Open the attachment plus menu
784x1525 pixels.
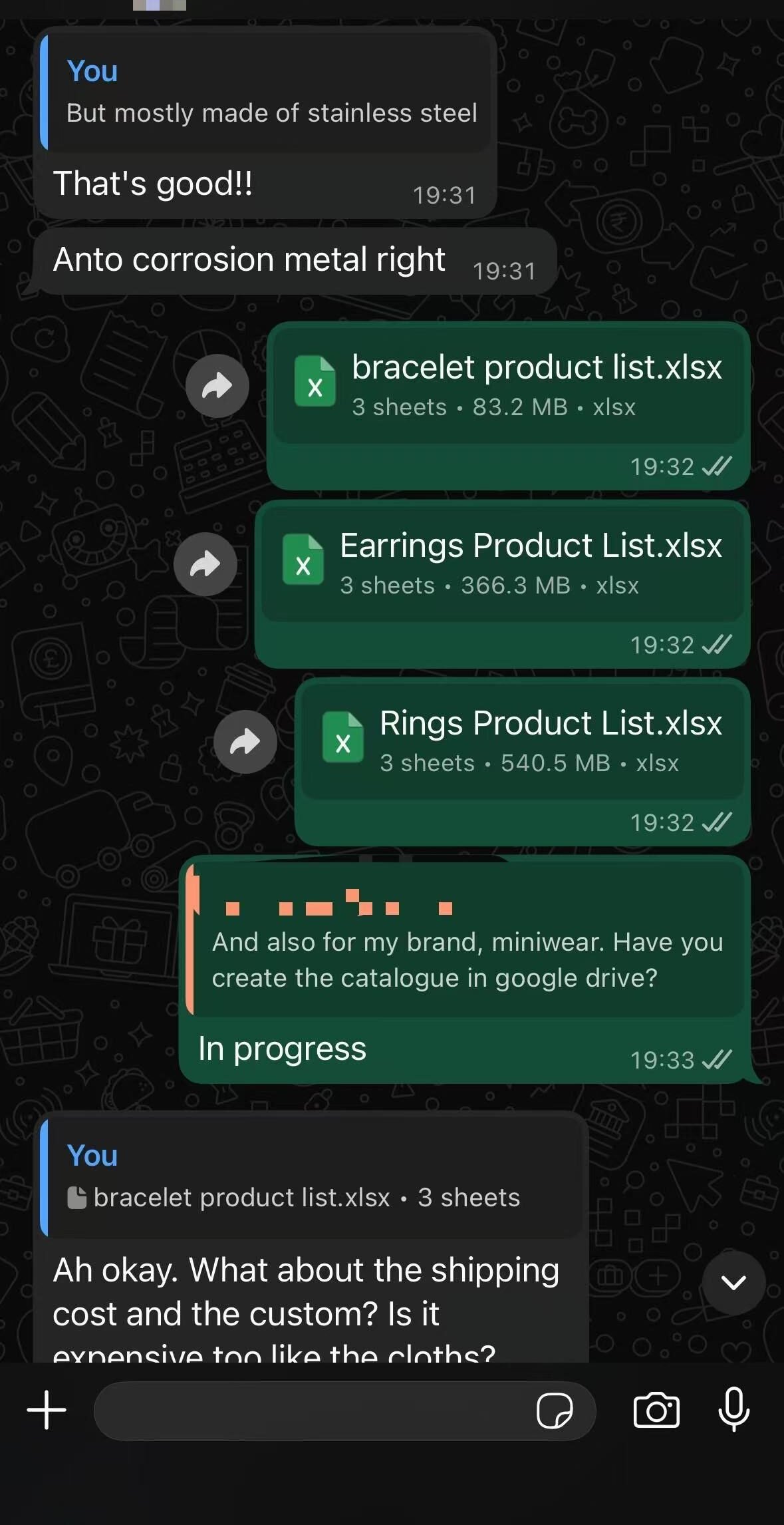(x=47, y=1410)
